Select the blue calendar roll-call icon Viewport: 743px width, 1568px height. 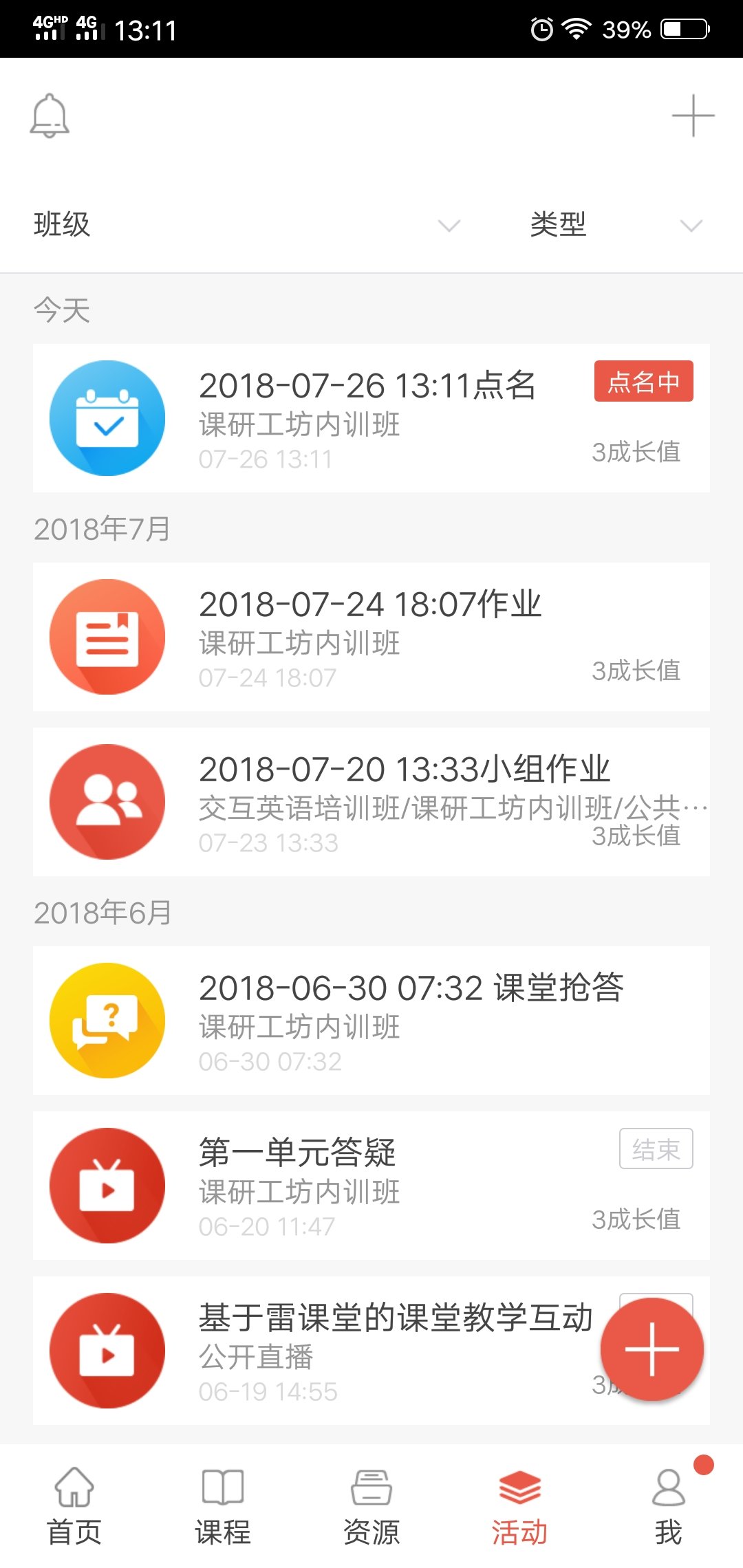tap(107, 417)
